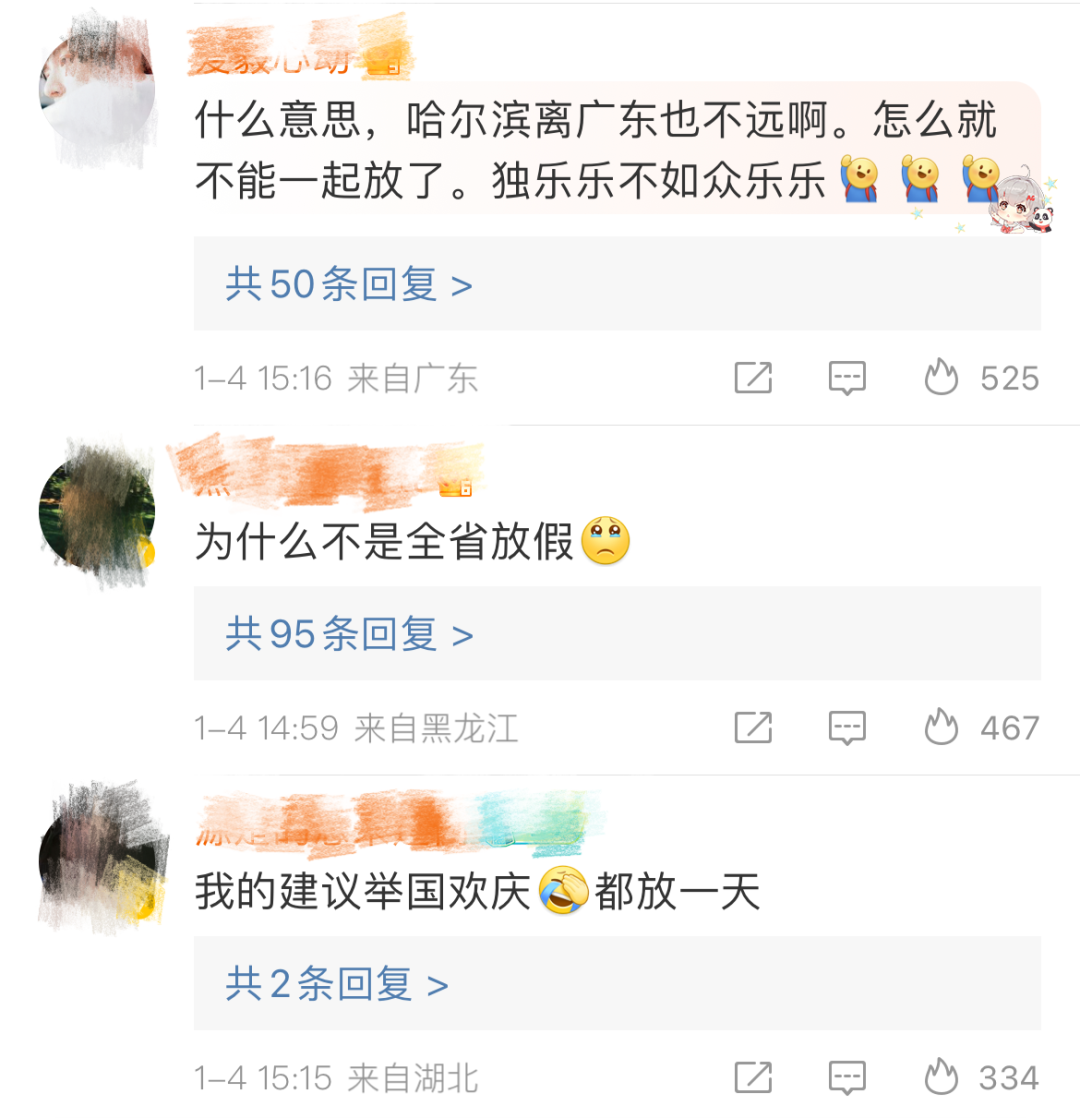Like the comment with 334 likes

[x=941, y=1077]
